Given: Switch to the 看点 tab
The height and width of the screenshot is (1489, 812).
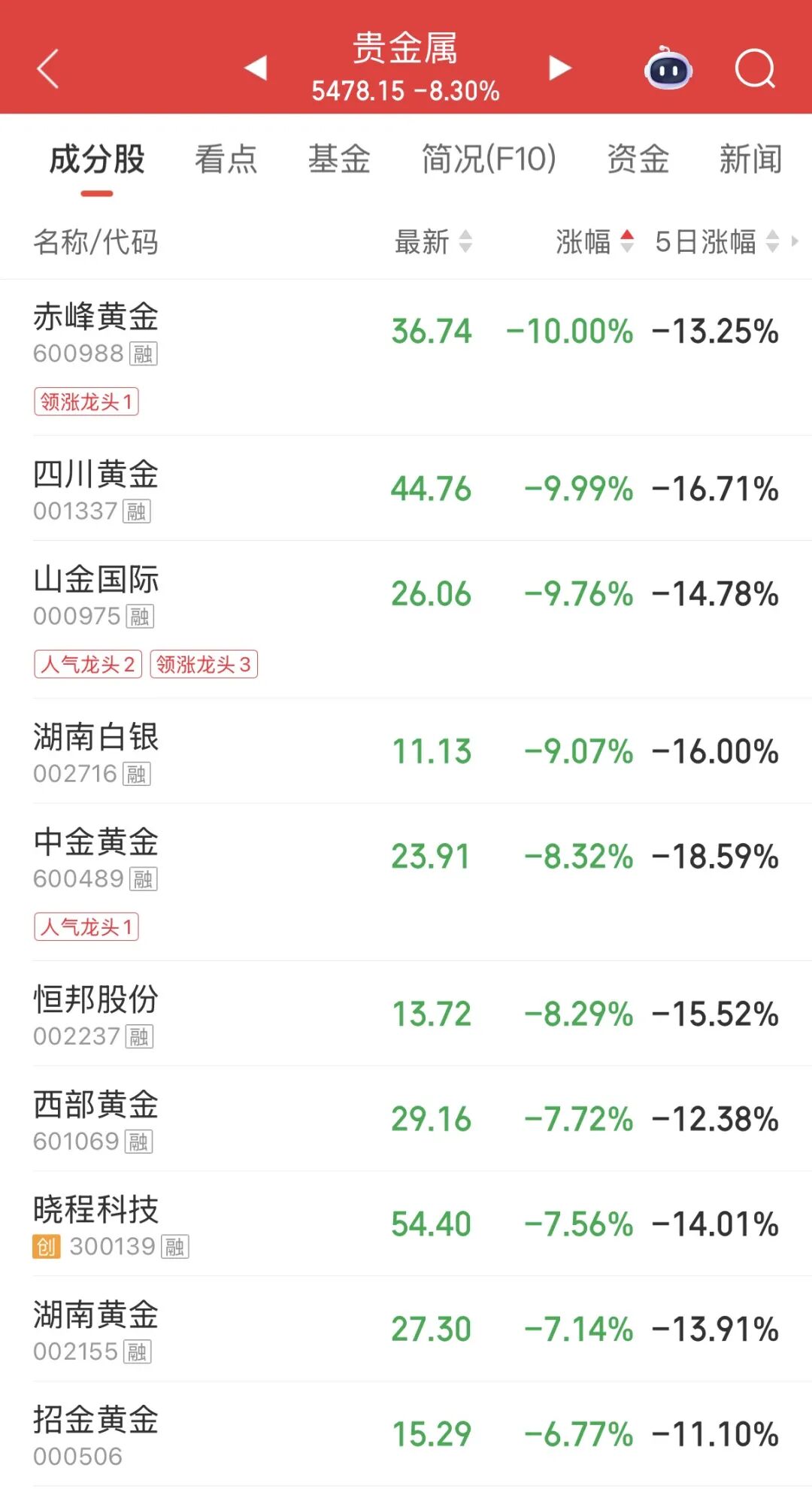Looking at the screenshot, I should (x=226, y=159).
